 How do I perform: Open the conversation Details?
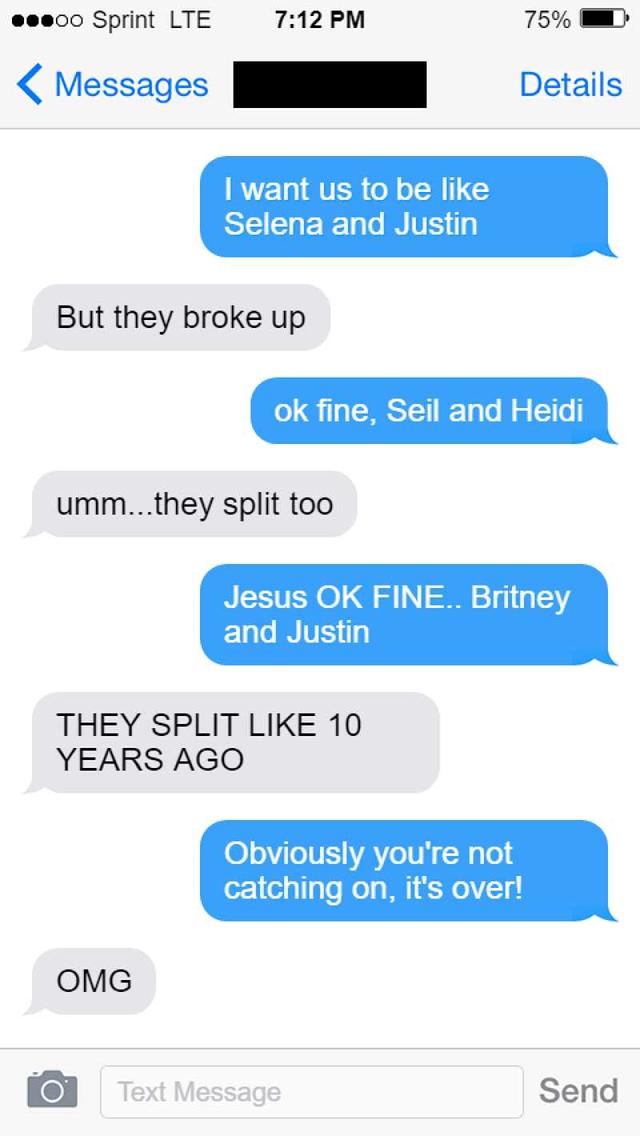pyautogui.click(x=570, y=85)
